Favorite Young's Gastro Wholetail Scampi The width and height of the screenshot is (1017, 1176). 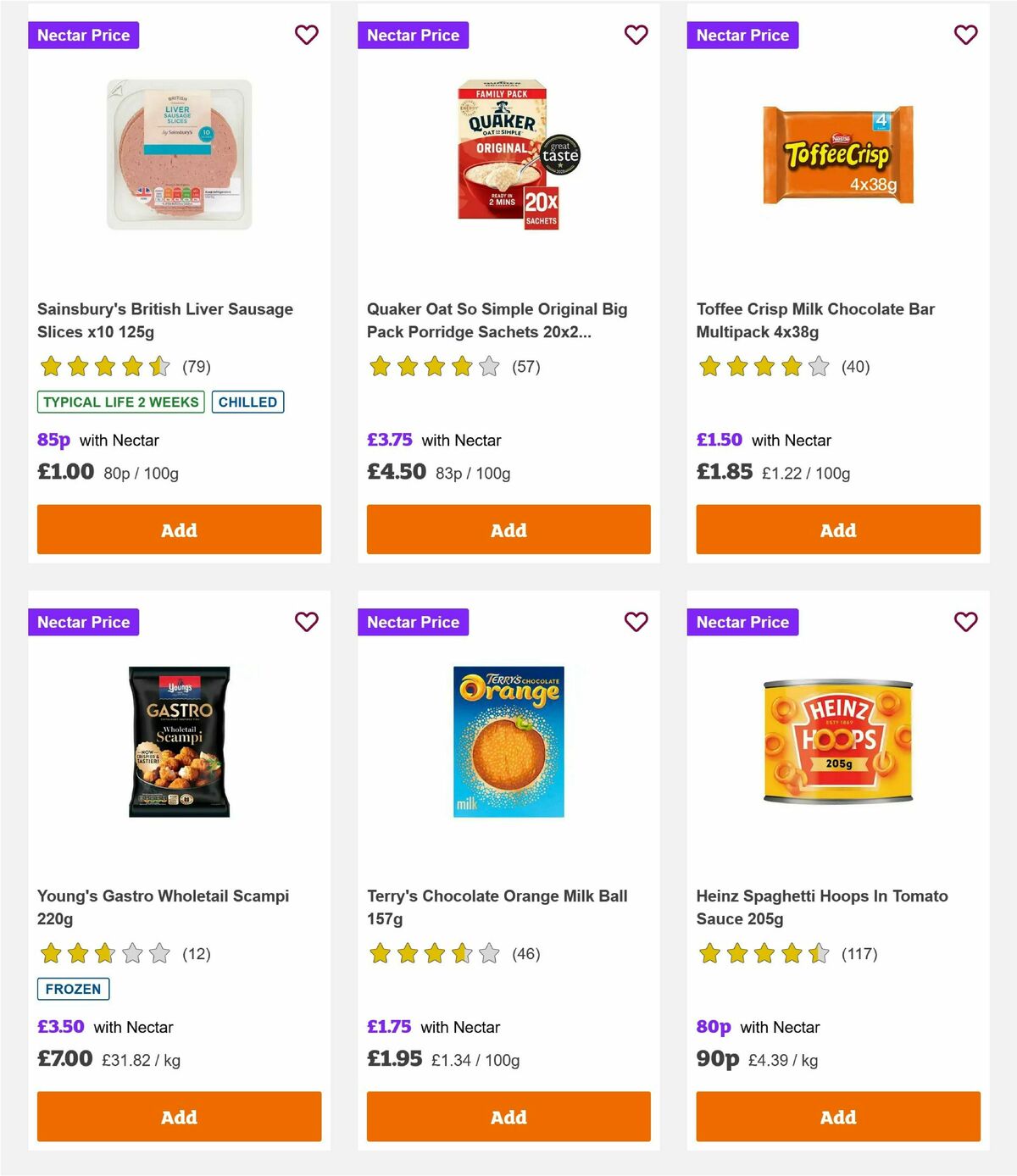tap(306, 621)
